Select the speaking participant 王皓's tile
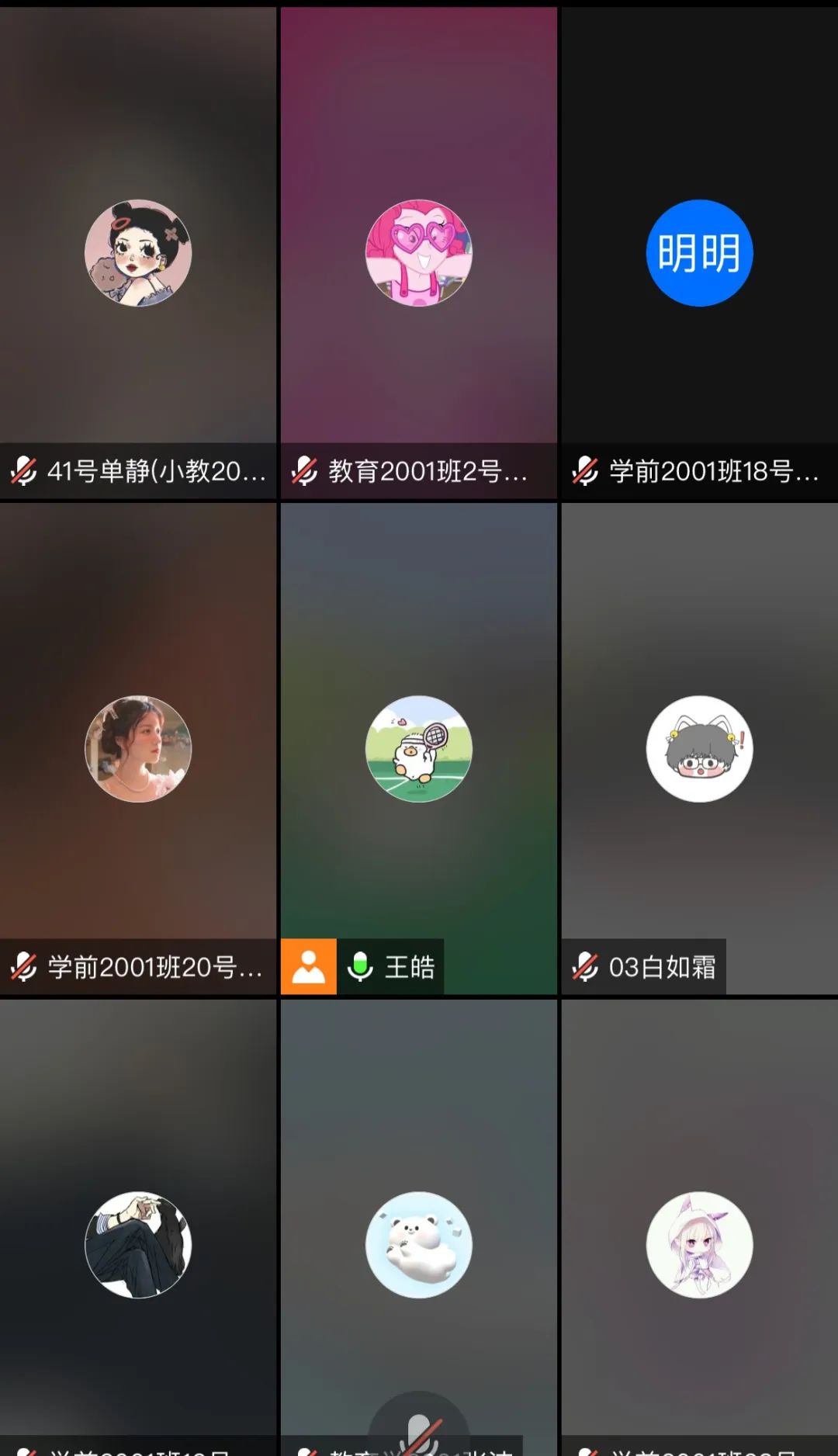 419,748
